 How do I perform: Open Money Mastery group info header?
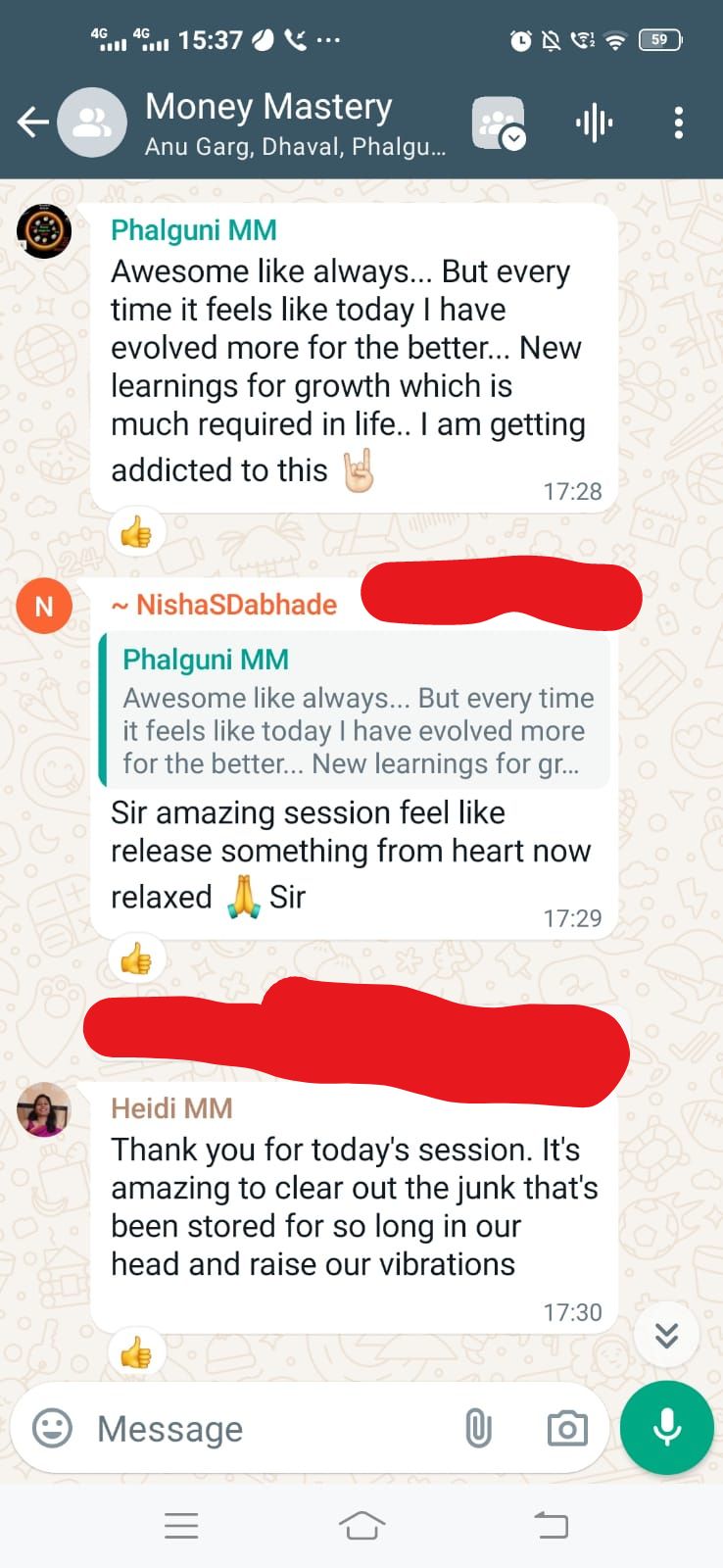[294, 122]
